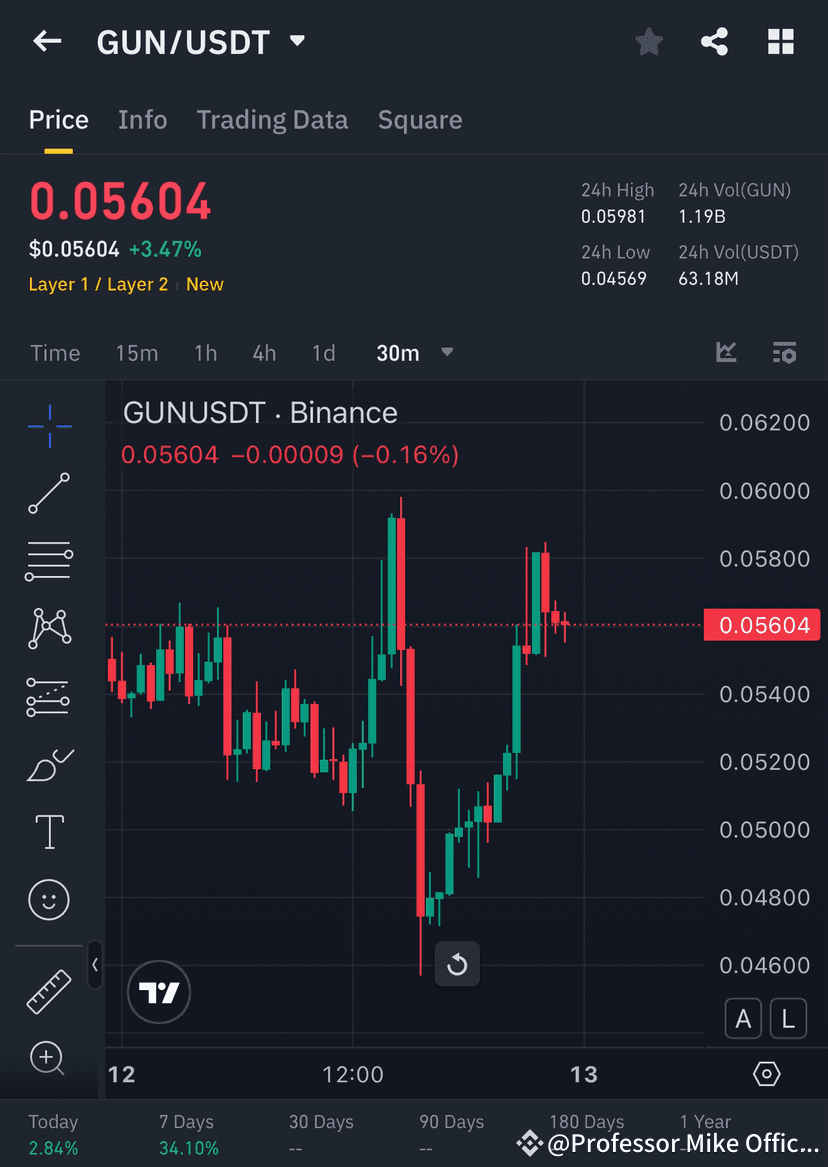Switch to log scale with the L button
This screenshot has height=1167, width=828.
coord(788,1018)
